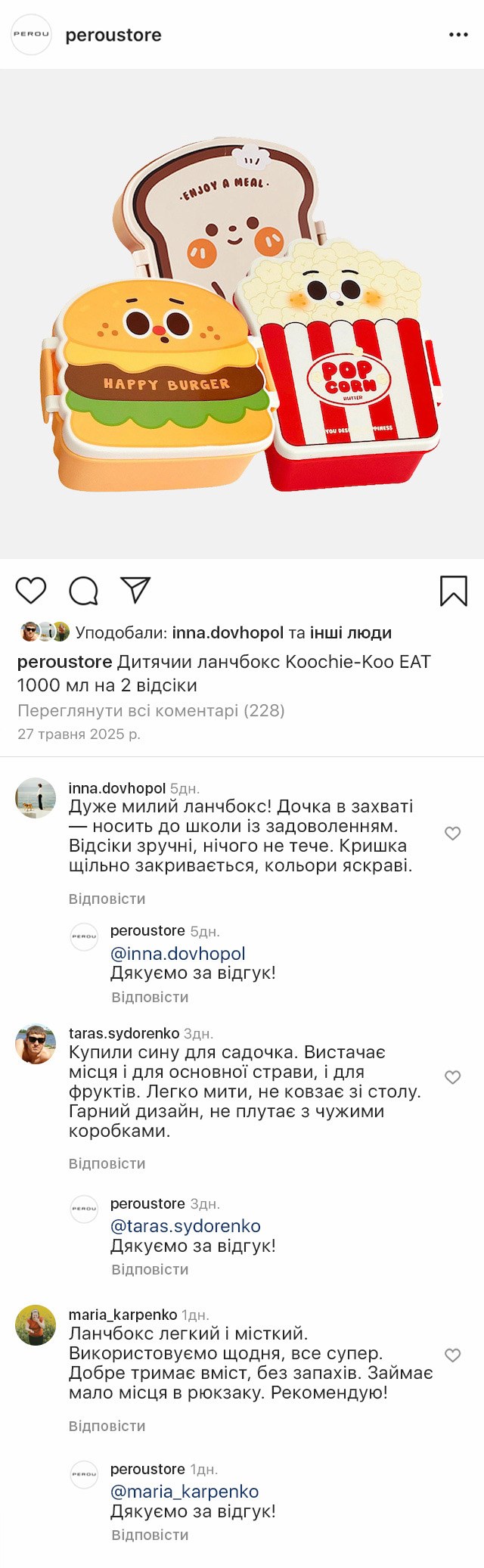Reply to maria_karpenko's comment
484x1568 pixels.
click(x=107, y=1426)
